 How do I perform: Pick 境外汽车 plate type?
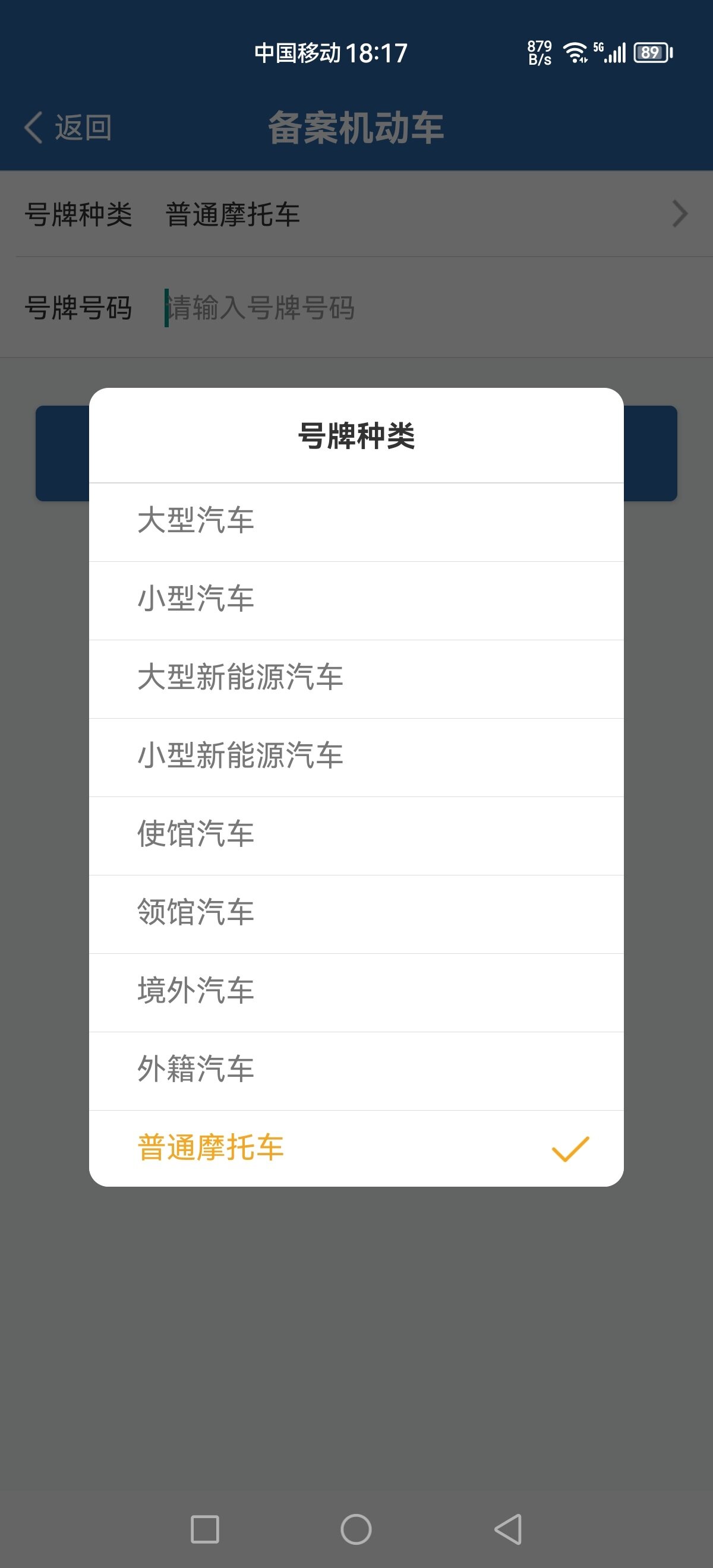coord(355,992)
